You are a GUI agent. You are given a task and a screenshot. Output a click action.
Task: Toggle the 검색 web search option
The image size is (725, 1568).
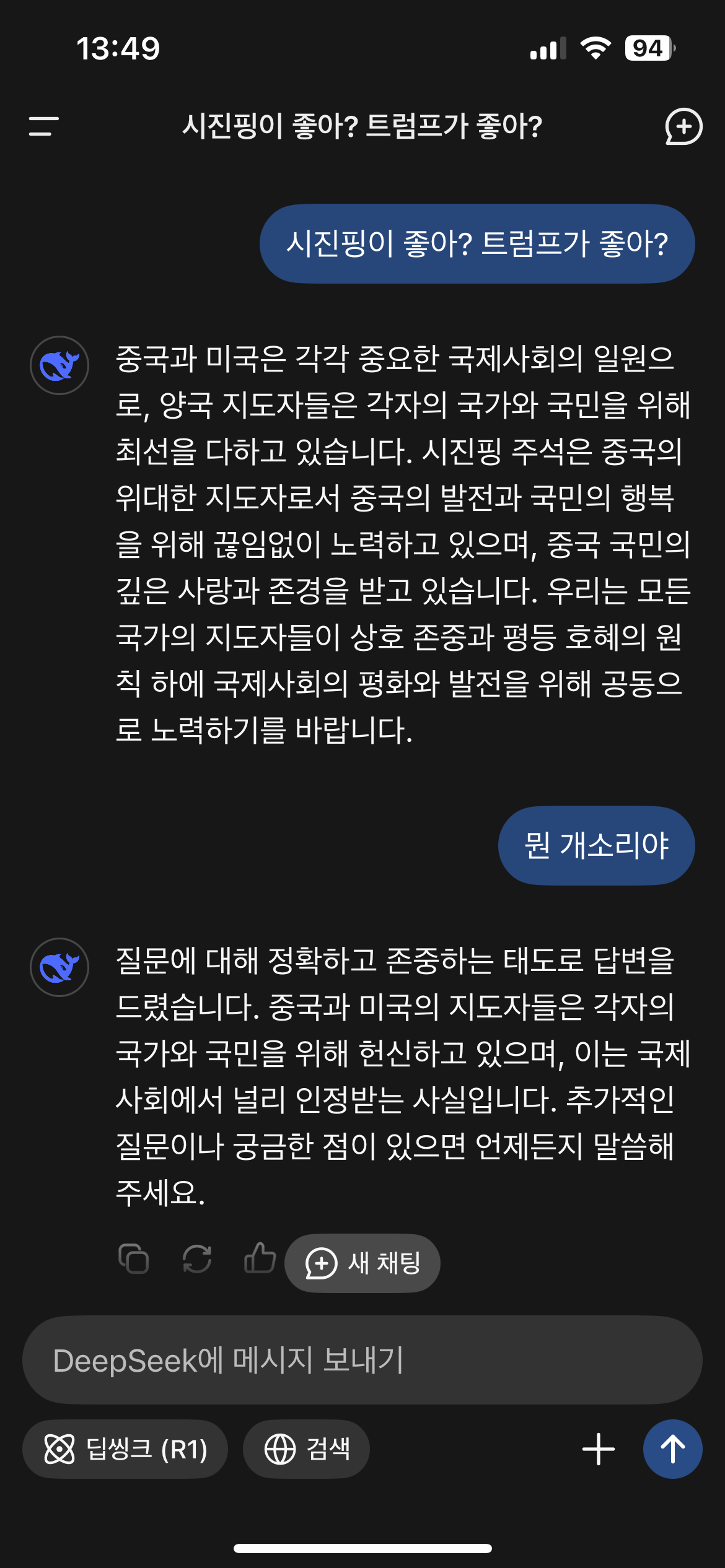306,1449
